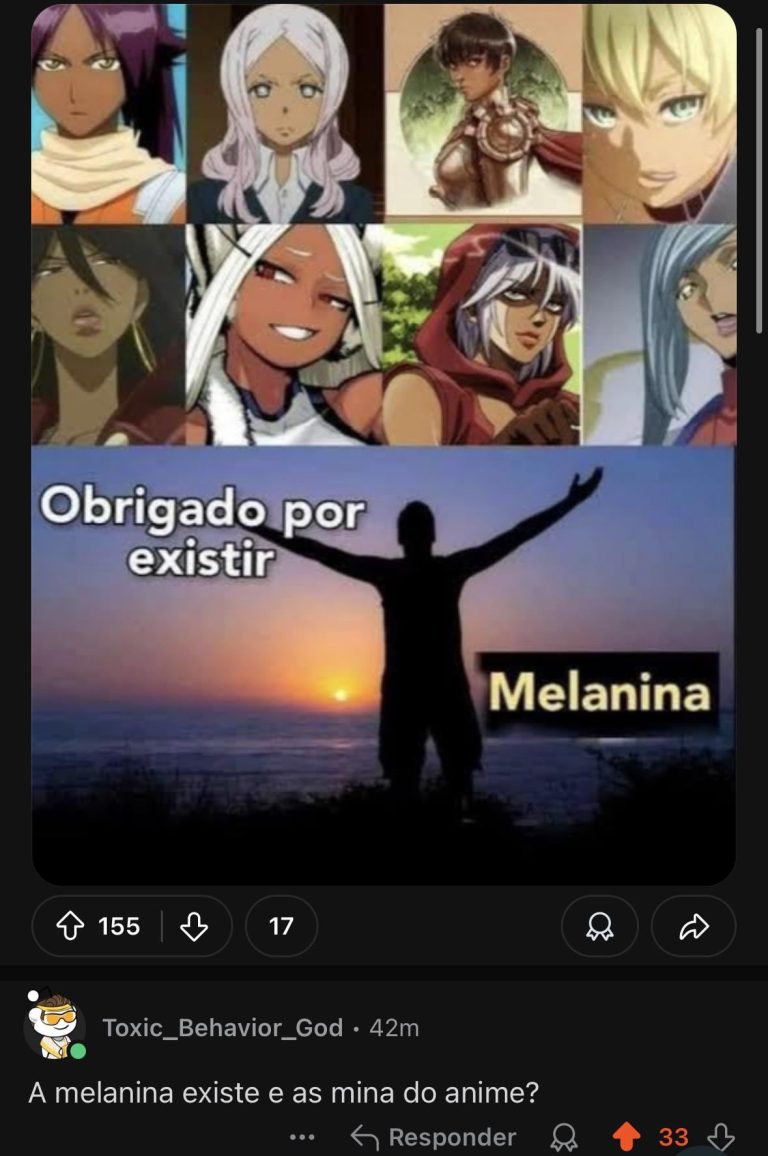Open the post's 17 comments
Image resolution: width=768 pixels, height=1156 pixels.
click(x=281, y=927)
